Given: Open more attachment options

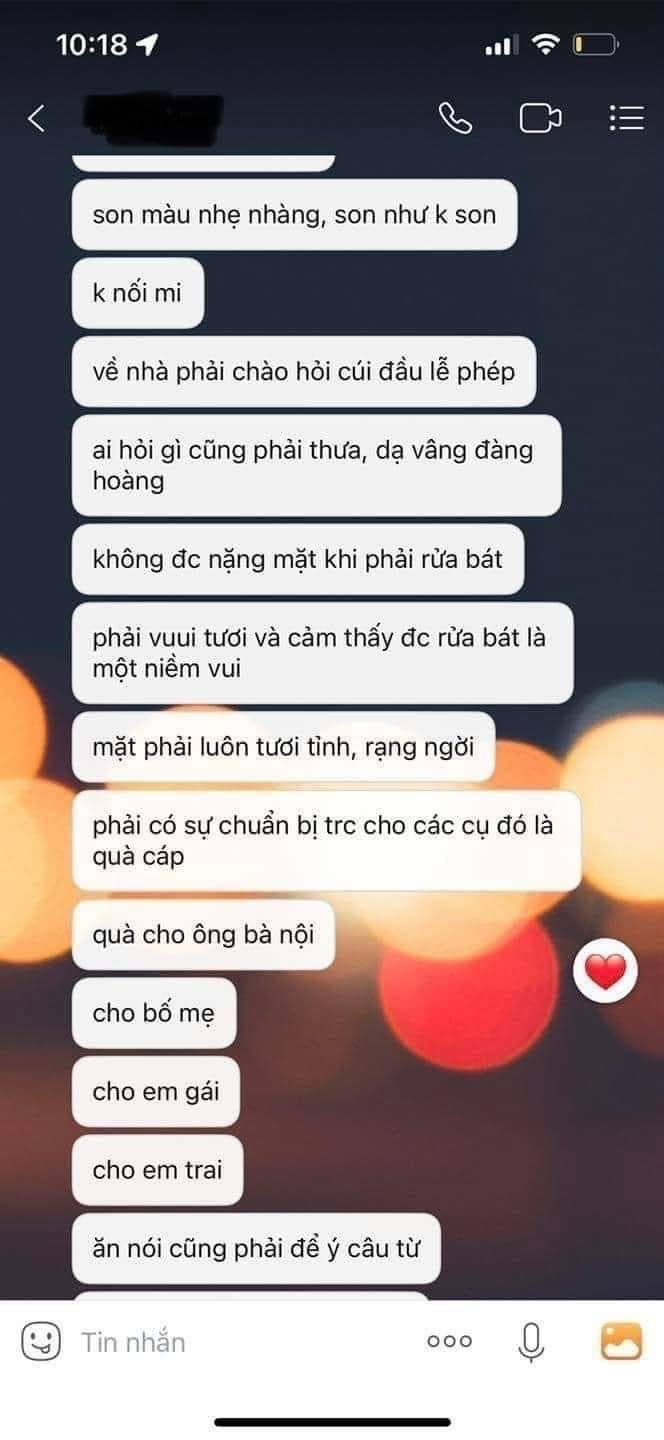Looking at the screenshot, I should click(x=449, y=1341).
